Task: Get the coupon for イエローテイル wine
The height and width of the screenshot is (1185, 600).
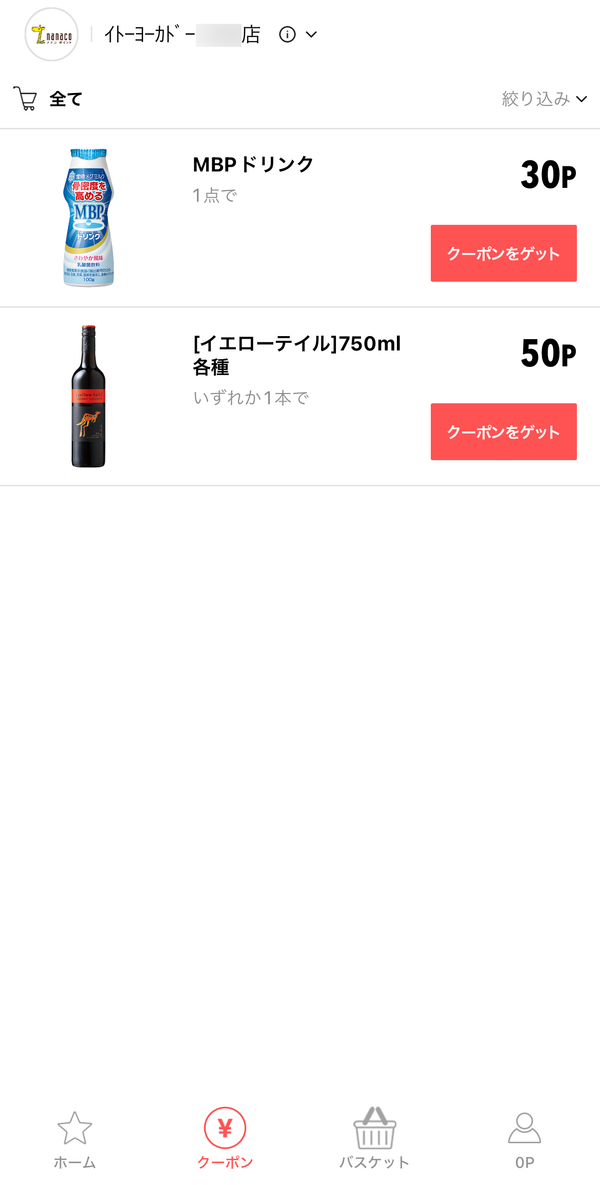Action: [504, 432]
